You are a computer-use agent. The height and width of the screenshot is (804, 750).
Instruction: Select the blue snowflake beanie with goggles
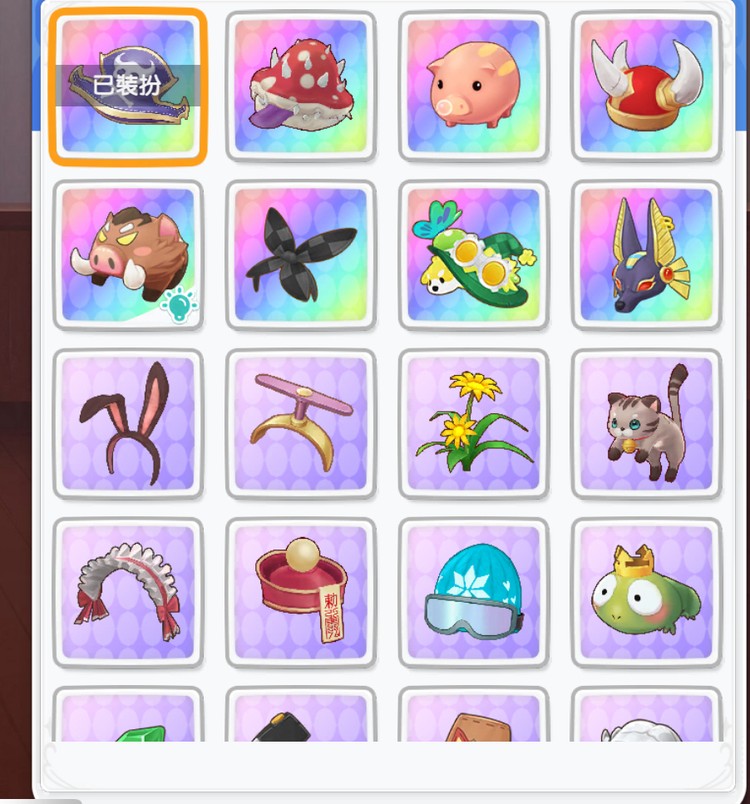pos(473,593)
